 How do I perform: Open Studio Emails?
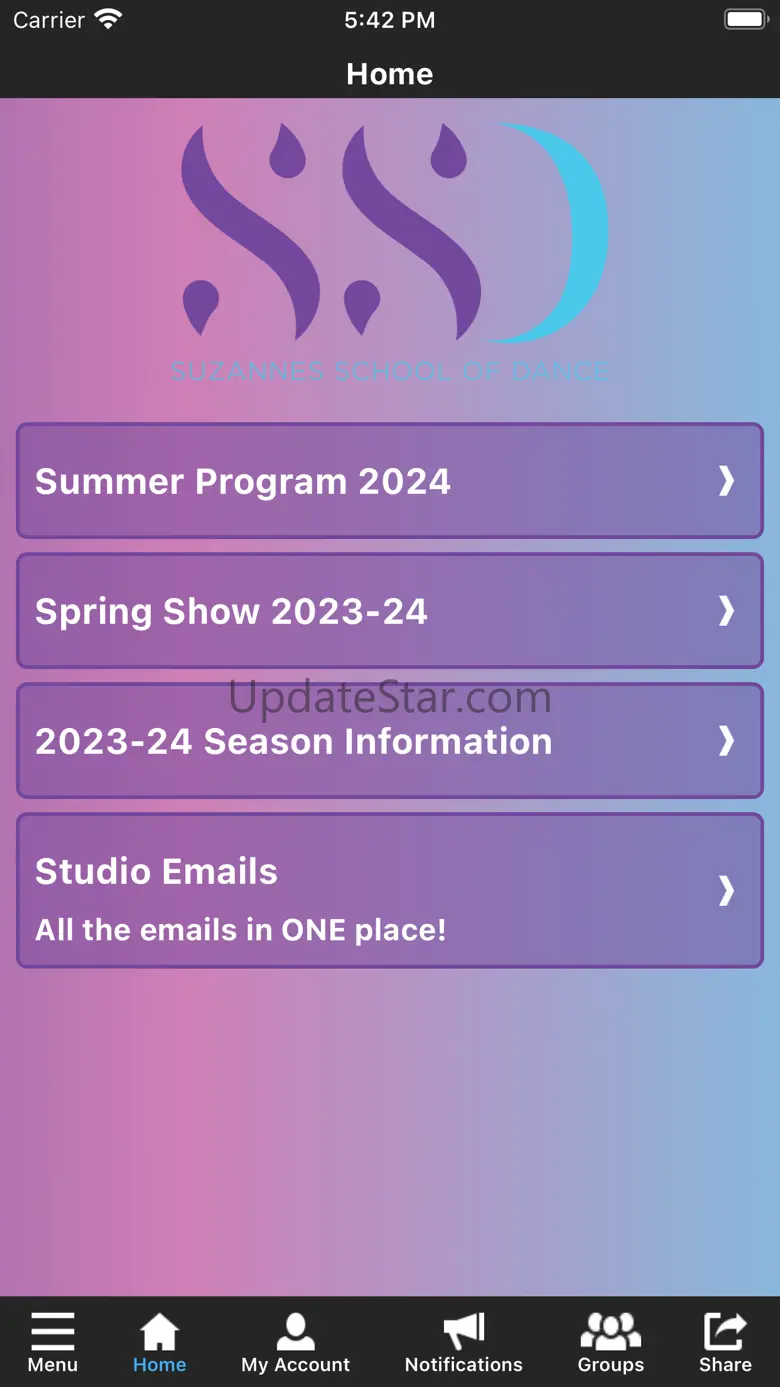point(390,890)
